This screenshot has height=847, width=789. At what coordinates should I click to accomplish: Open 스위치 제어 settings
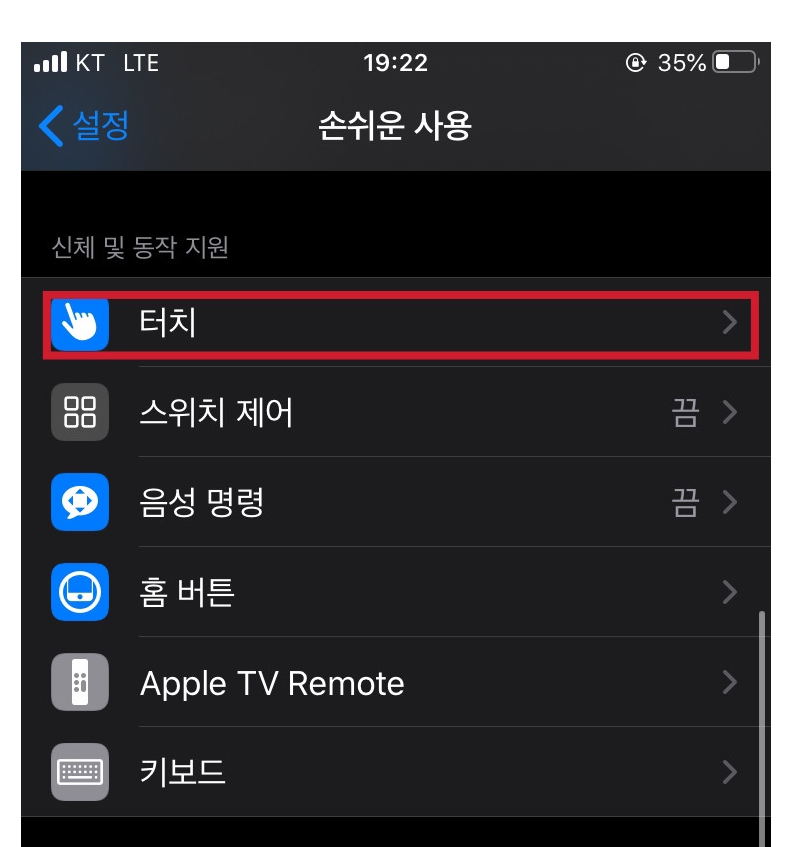(398, 412)
